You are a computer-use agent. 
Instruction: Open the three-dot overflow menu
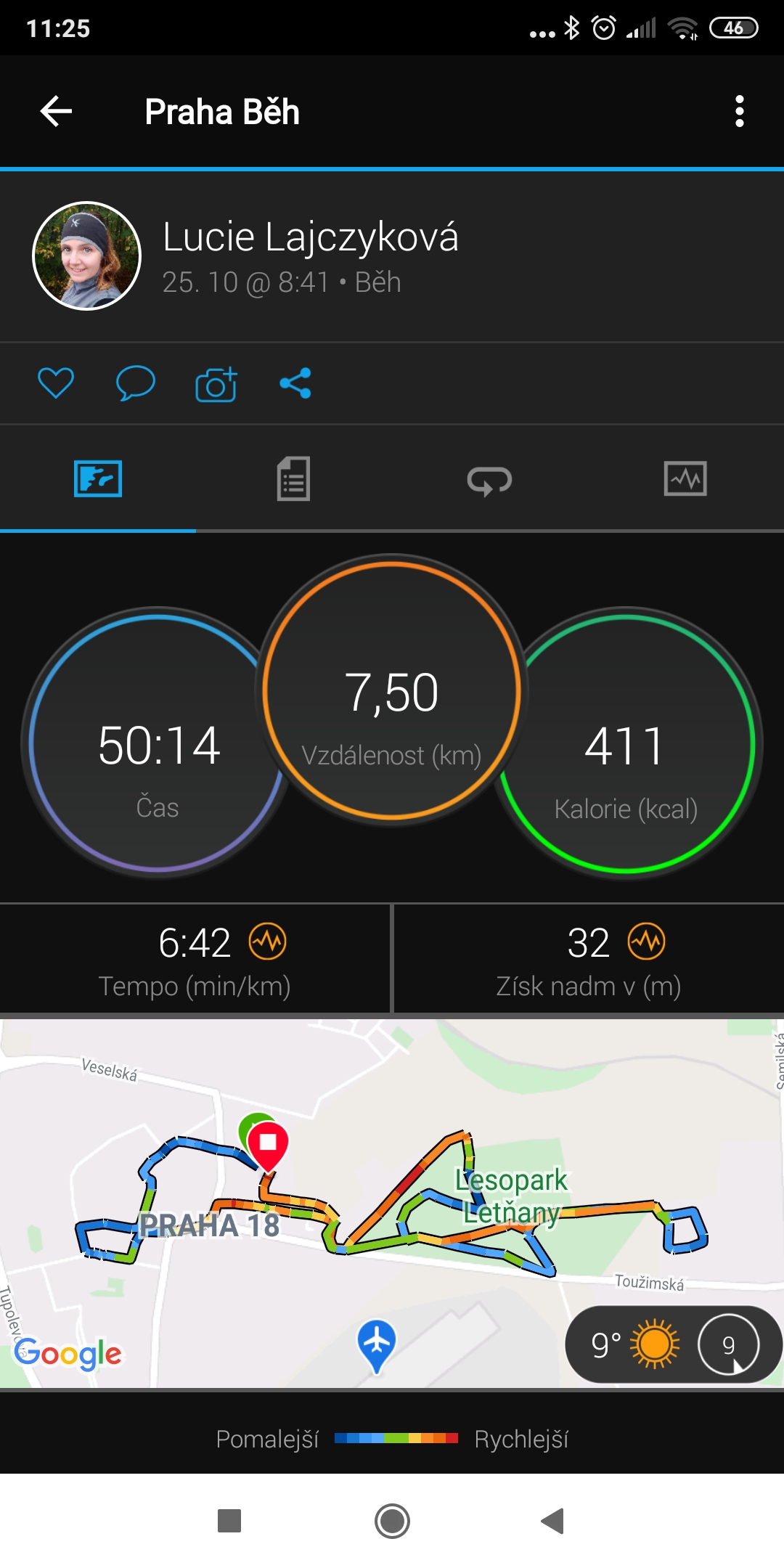pos(739,111)
